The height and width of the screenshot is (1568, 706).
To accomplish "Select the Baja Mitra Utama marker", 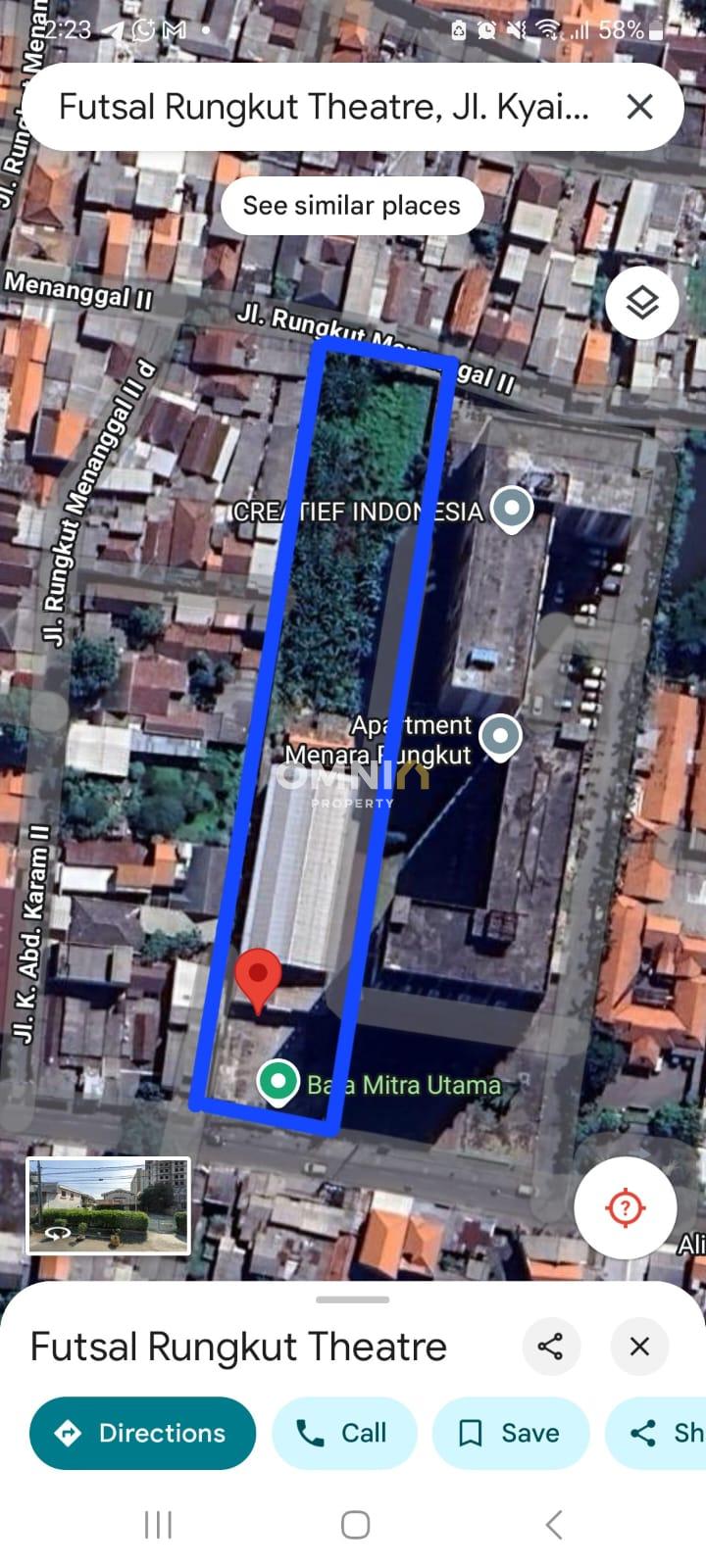I will pyautogui.click(x=277, y=1083).
